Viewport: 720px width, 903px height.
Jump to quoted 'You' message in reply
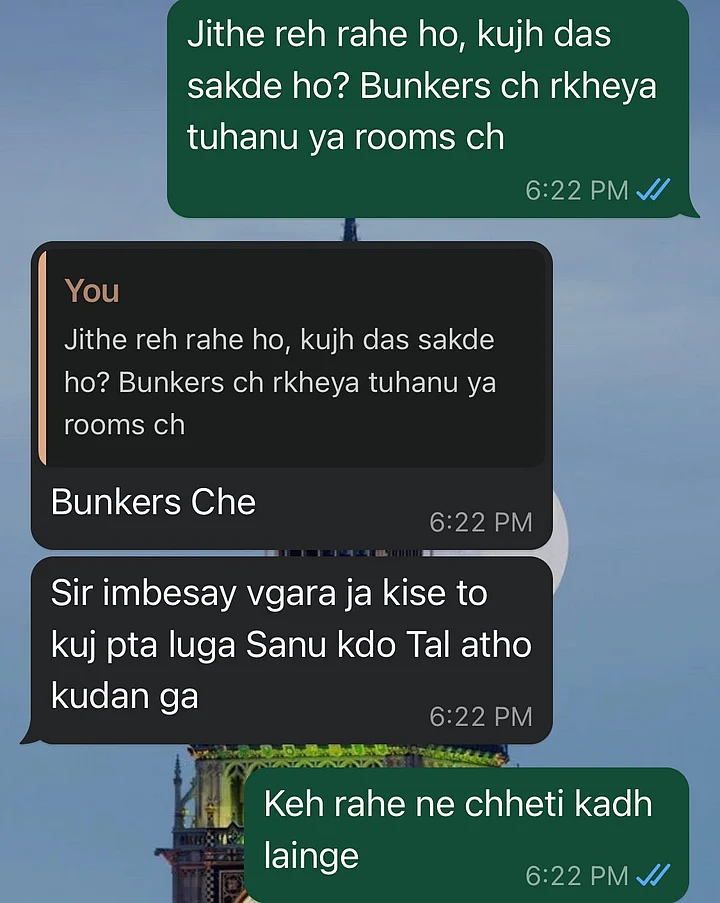coord(291,360)
